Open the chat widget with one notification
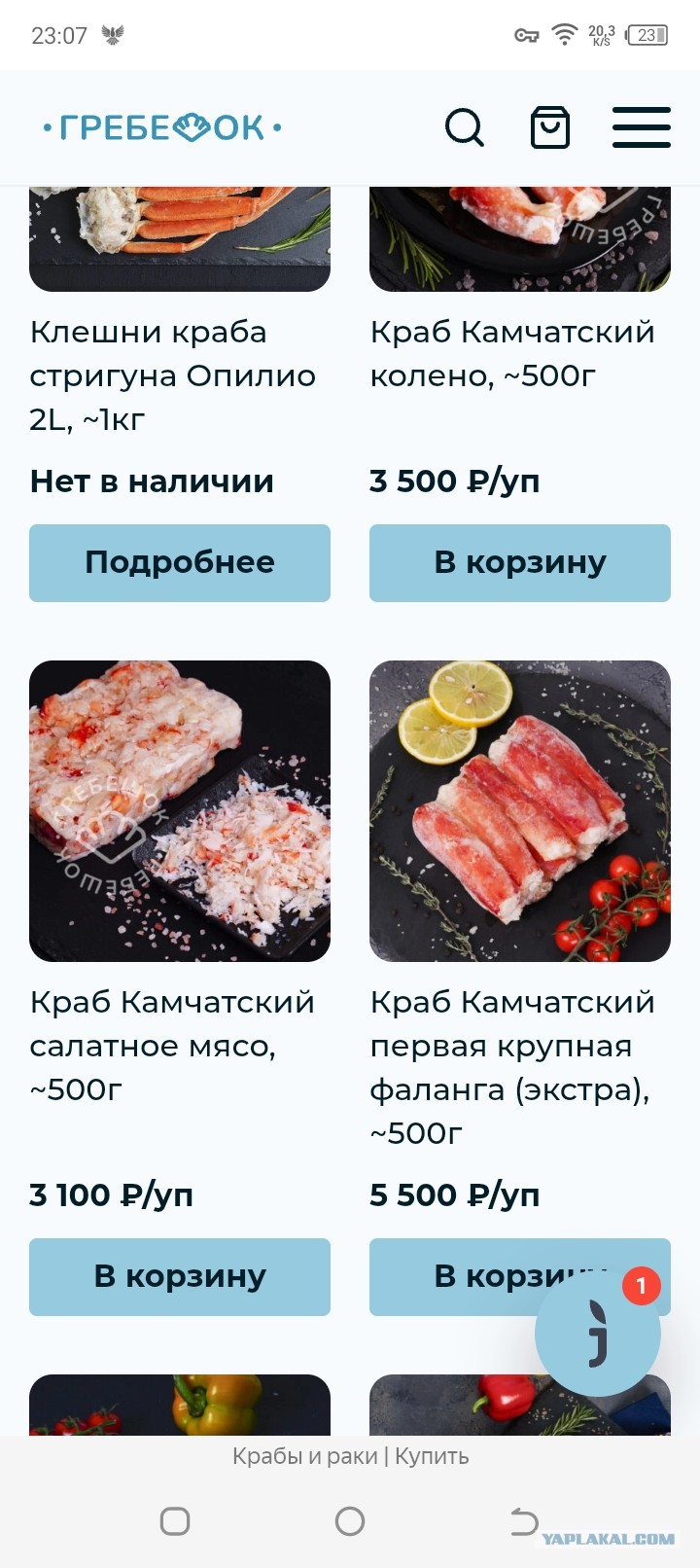 point(597,1333)
